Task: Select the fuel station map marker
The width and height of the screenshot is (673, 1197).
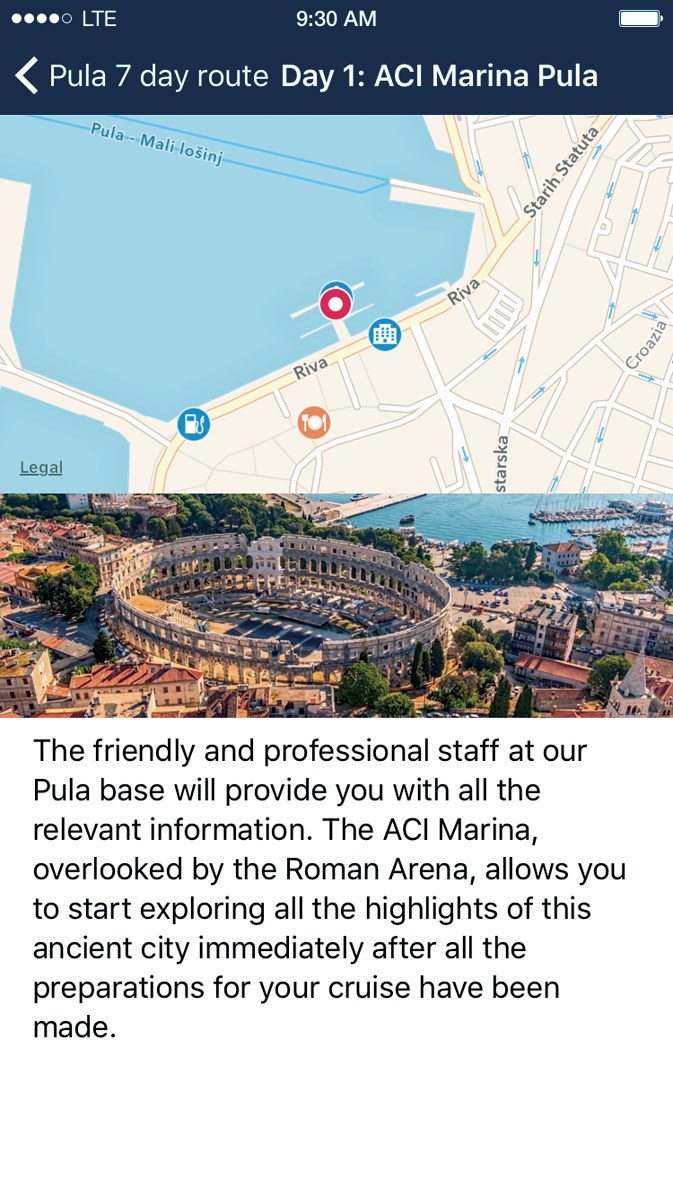Action: [194, 424]
